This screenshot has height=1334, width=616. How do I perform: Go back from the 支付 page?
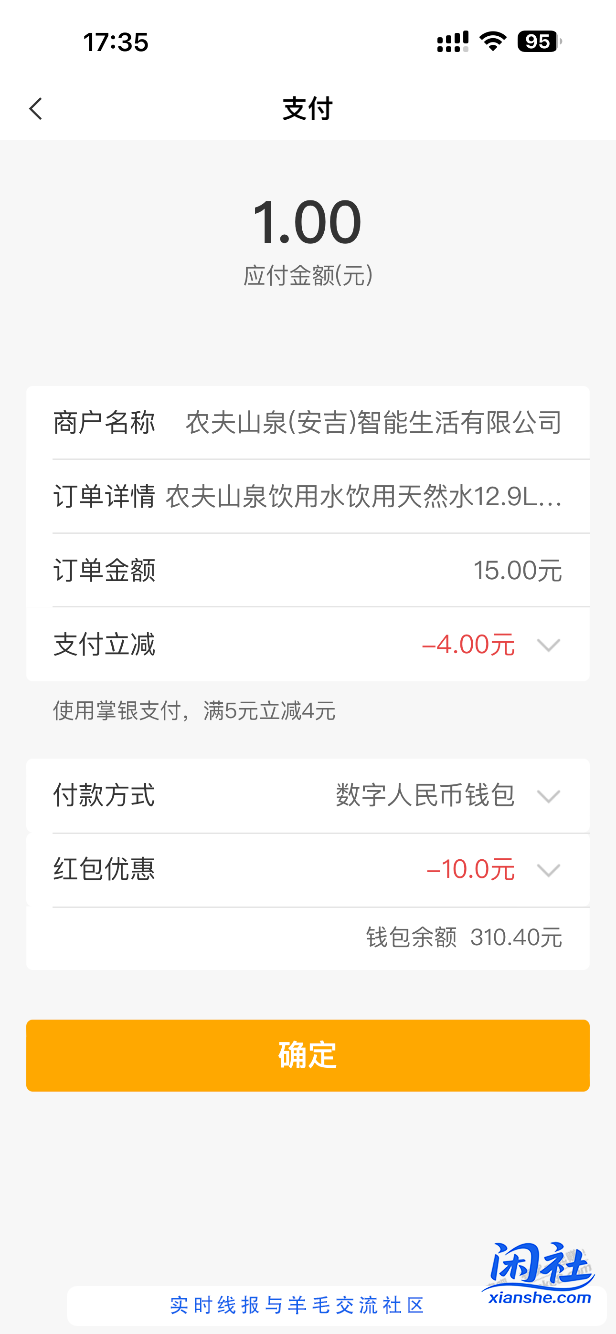point(36,109)
